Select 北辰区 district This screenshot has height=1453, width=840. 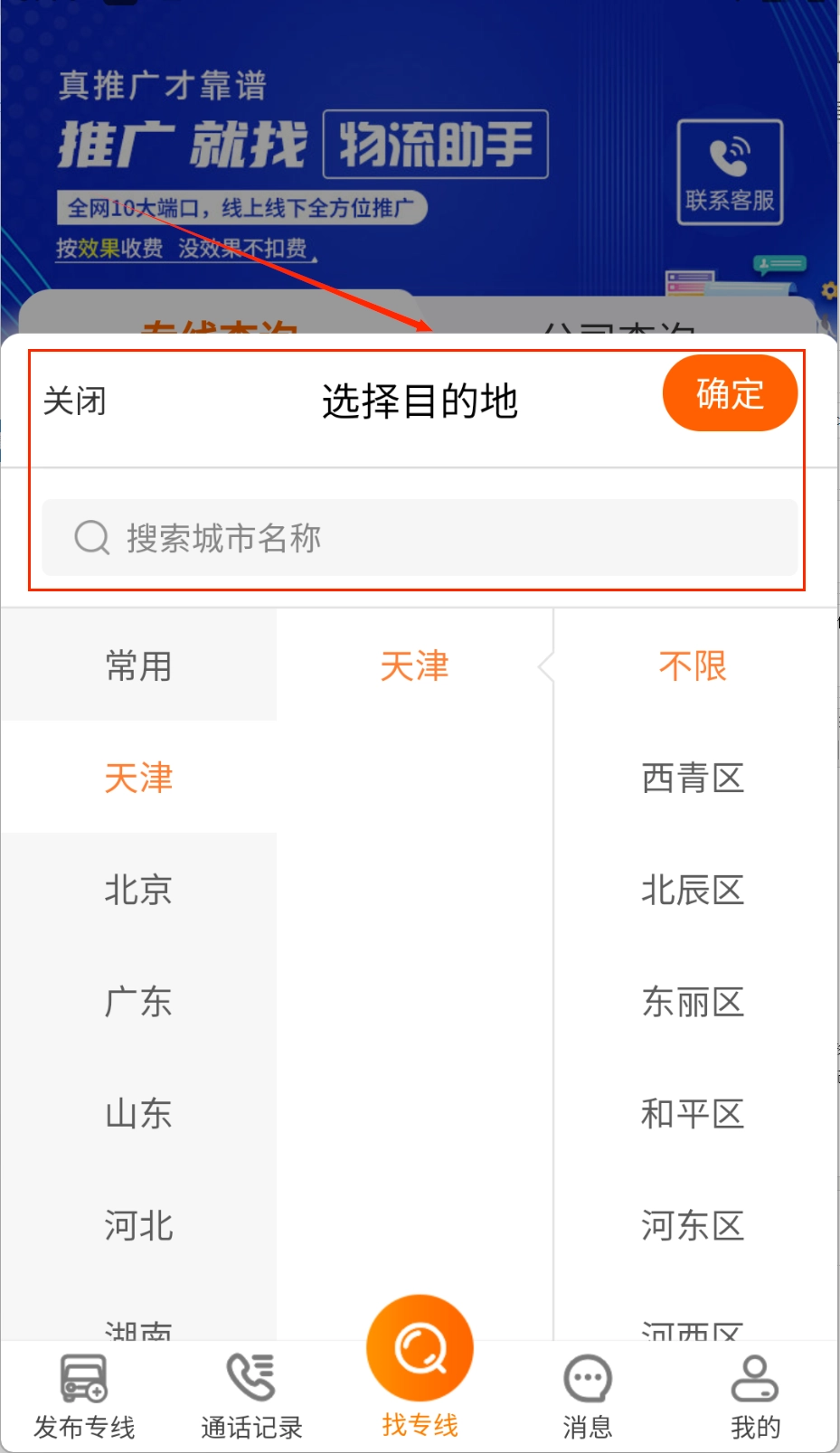(693, 890)
